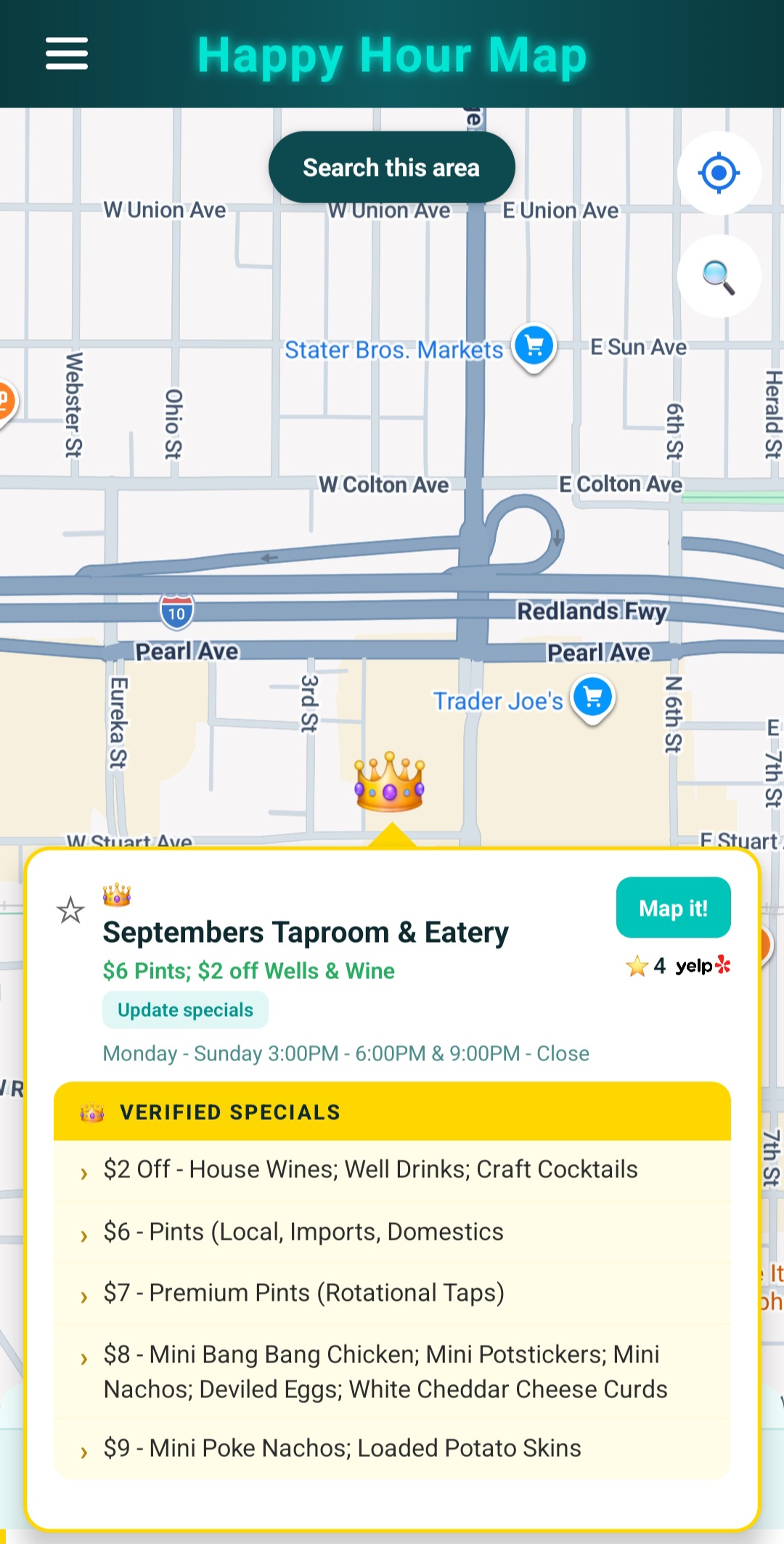Screen dimensions: 784x1544
Task: Open the Yelp logo link
Action: pyautogui.click(x=701, y=967)
